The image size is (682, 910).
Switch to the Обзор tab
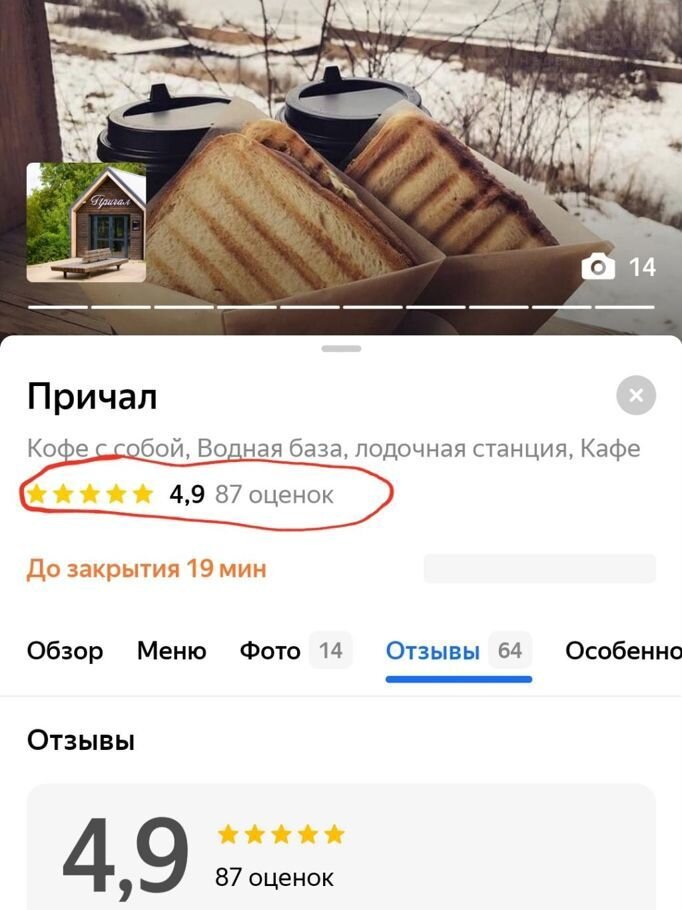(65, 651)
